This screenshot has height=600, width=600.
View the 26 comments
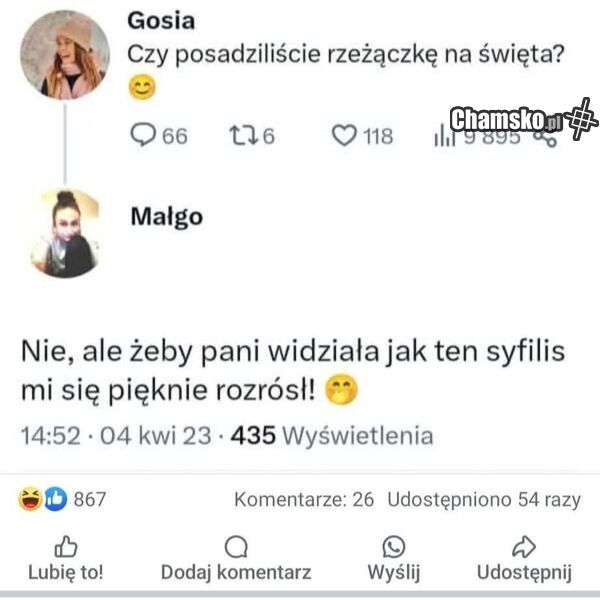click(304, 500)
